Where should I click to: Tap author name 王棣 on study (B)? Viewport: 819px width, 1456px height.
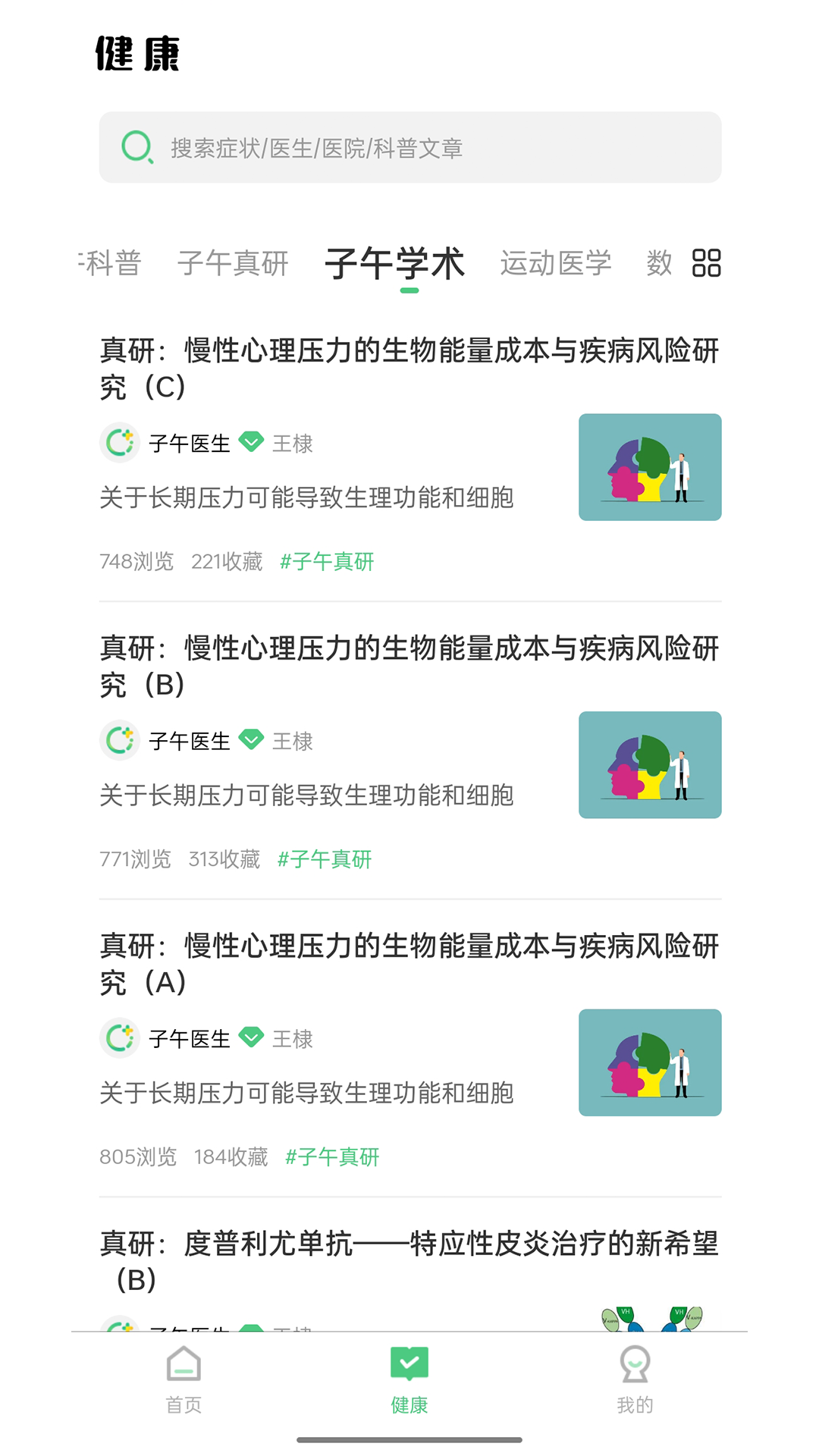pyautogui.click(x=293, y=741)
